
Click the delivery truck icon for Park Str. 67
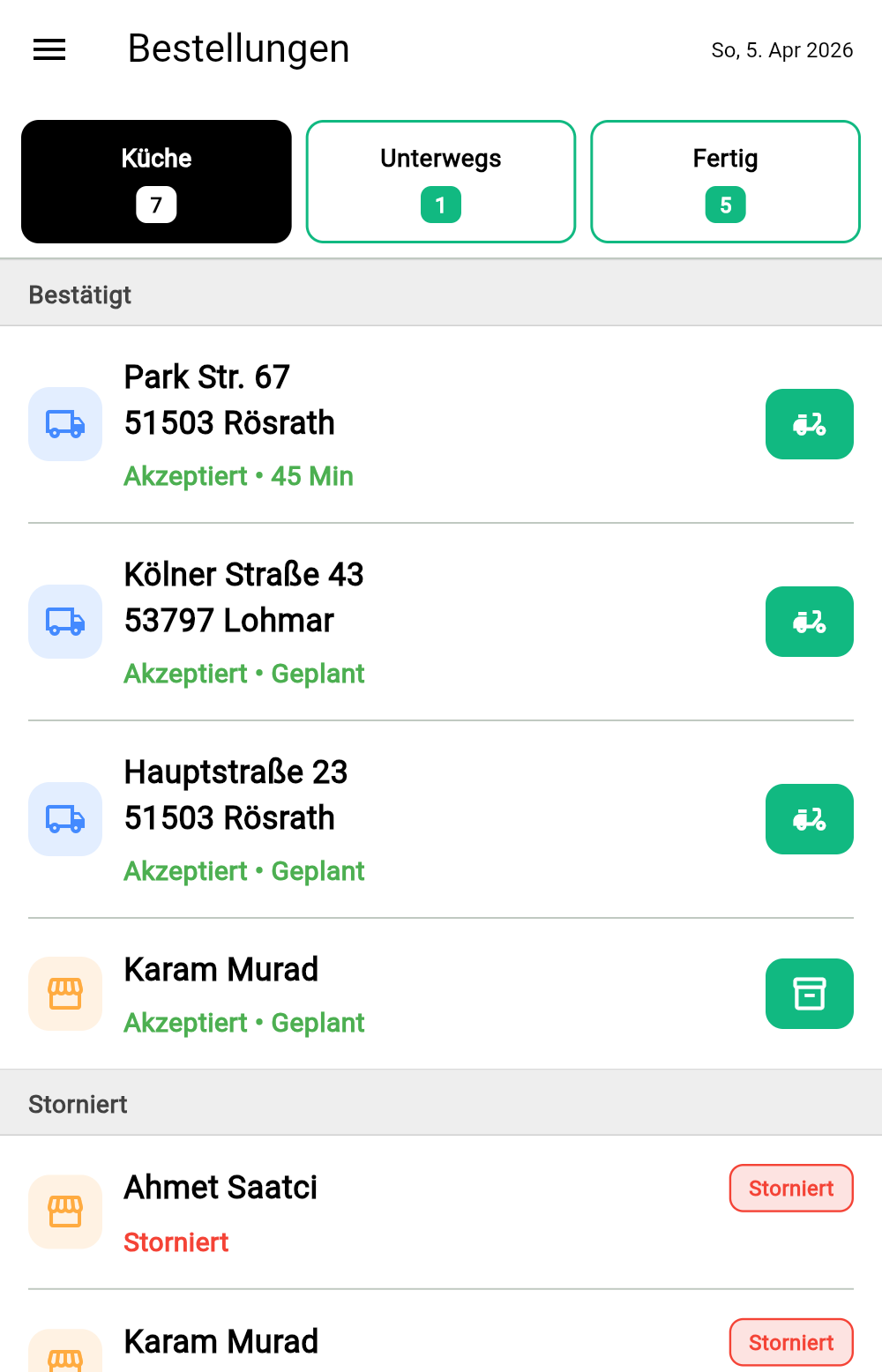(64, 424)
